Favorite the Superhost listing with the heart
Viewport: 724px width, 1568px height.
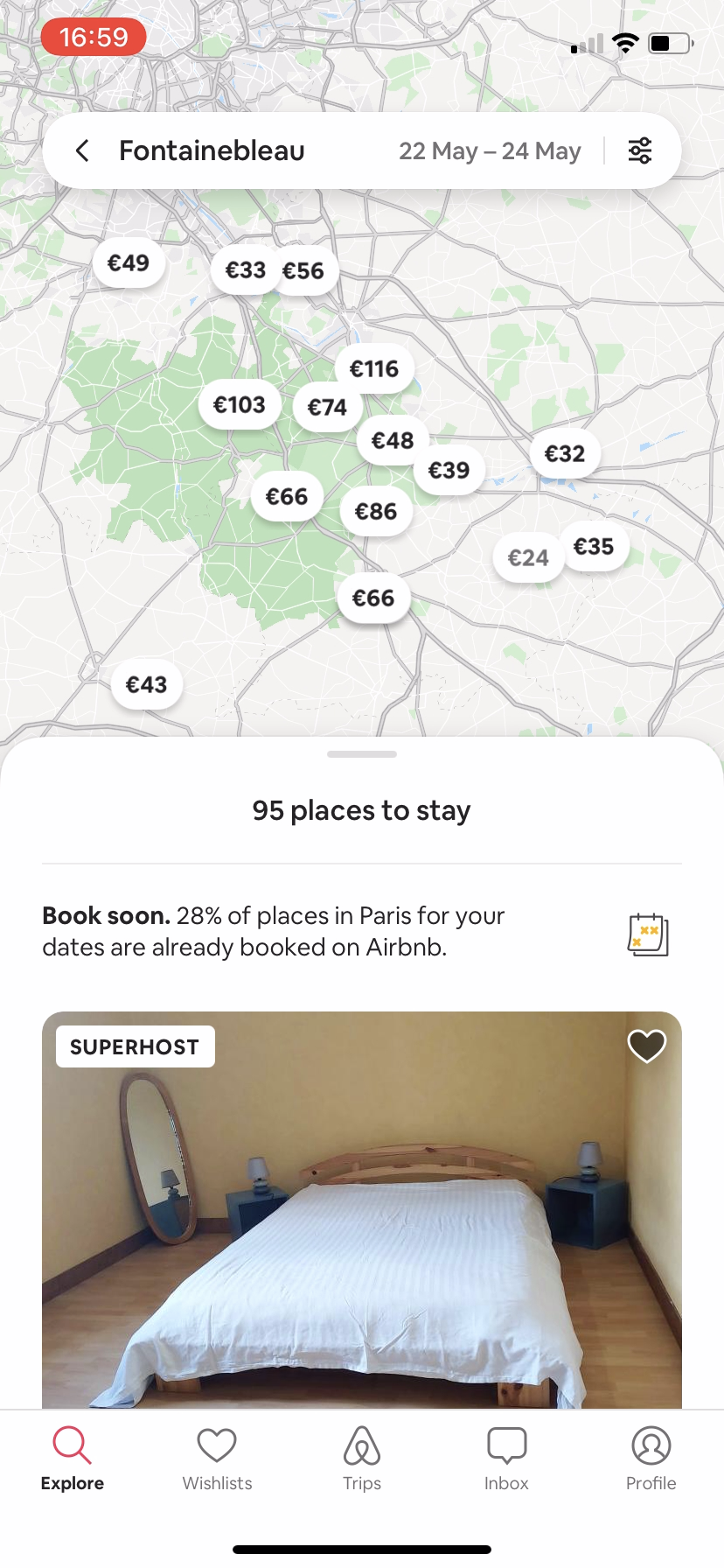[647, 1046]
